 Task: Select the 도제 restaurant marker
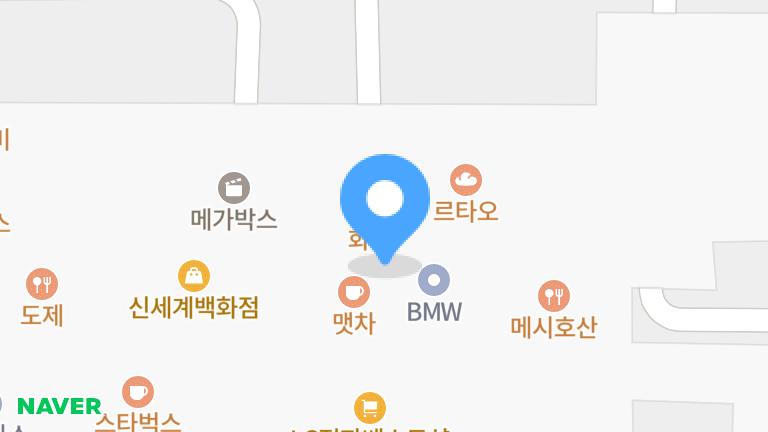42,284
